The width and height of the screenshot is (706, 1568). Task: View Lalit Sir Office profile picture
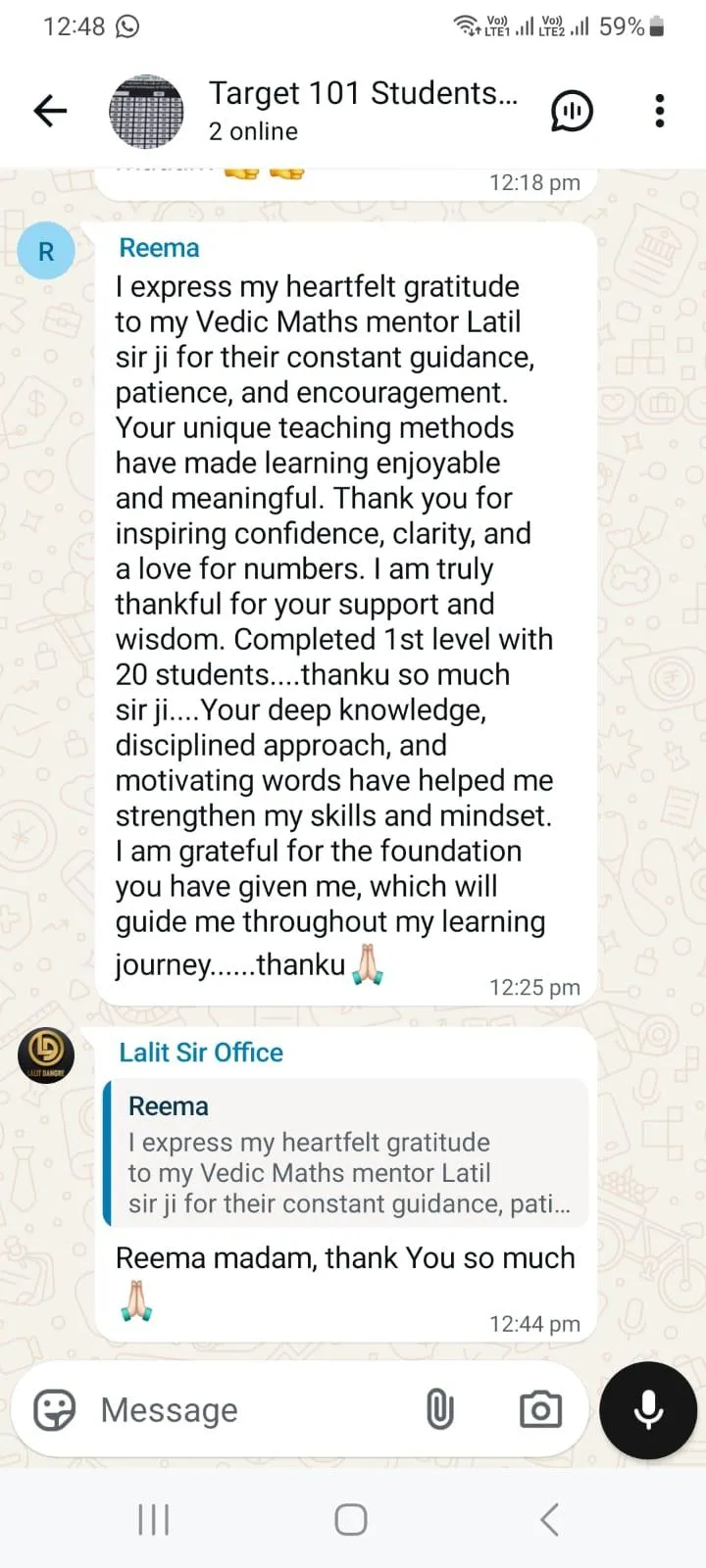pos(46,1054)
